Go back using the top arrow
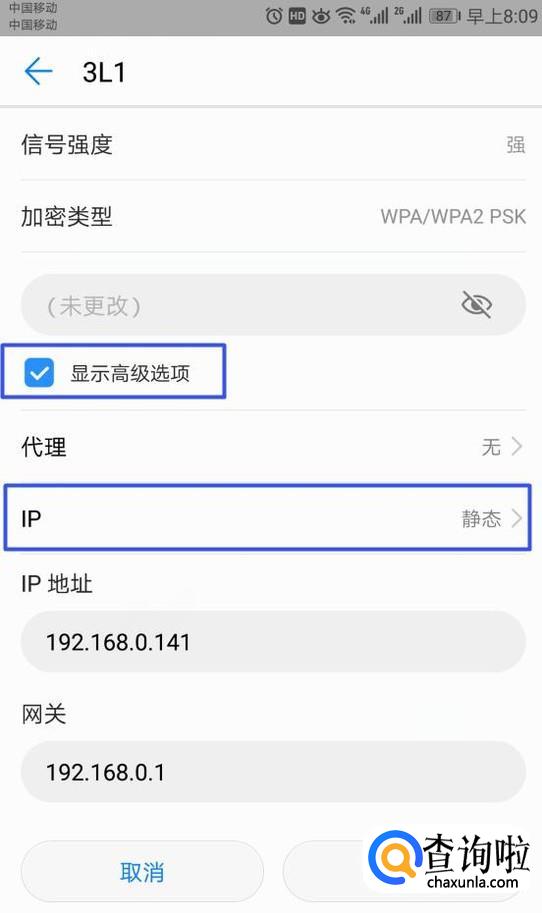 38,72
